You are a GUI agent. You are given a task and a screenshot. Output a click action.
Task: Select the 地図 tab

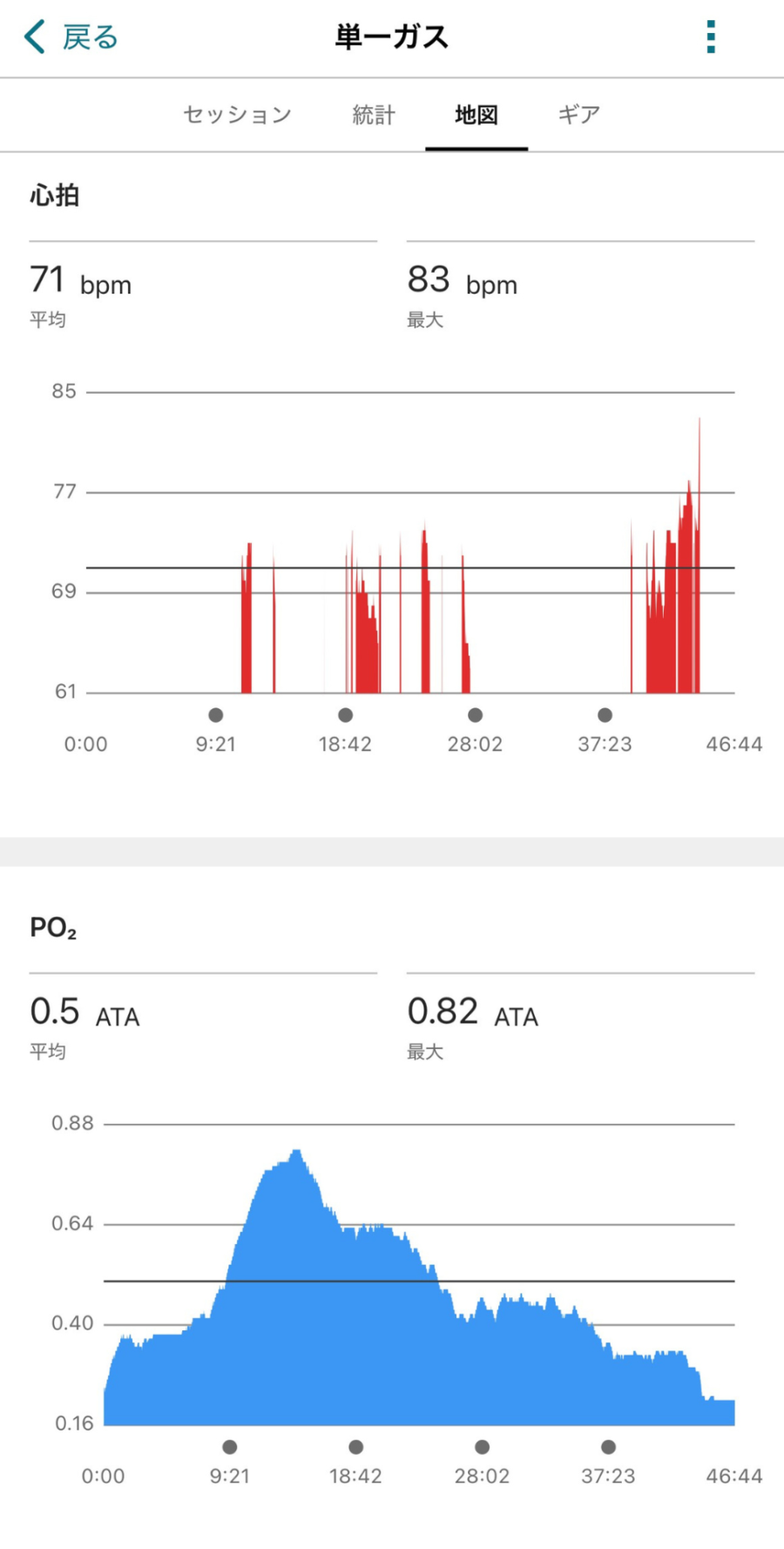click(x=476, y=115)
